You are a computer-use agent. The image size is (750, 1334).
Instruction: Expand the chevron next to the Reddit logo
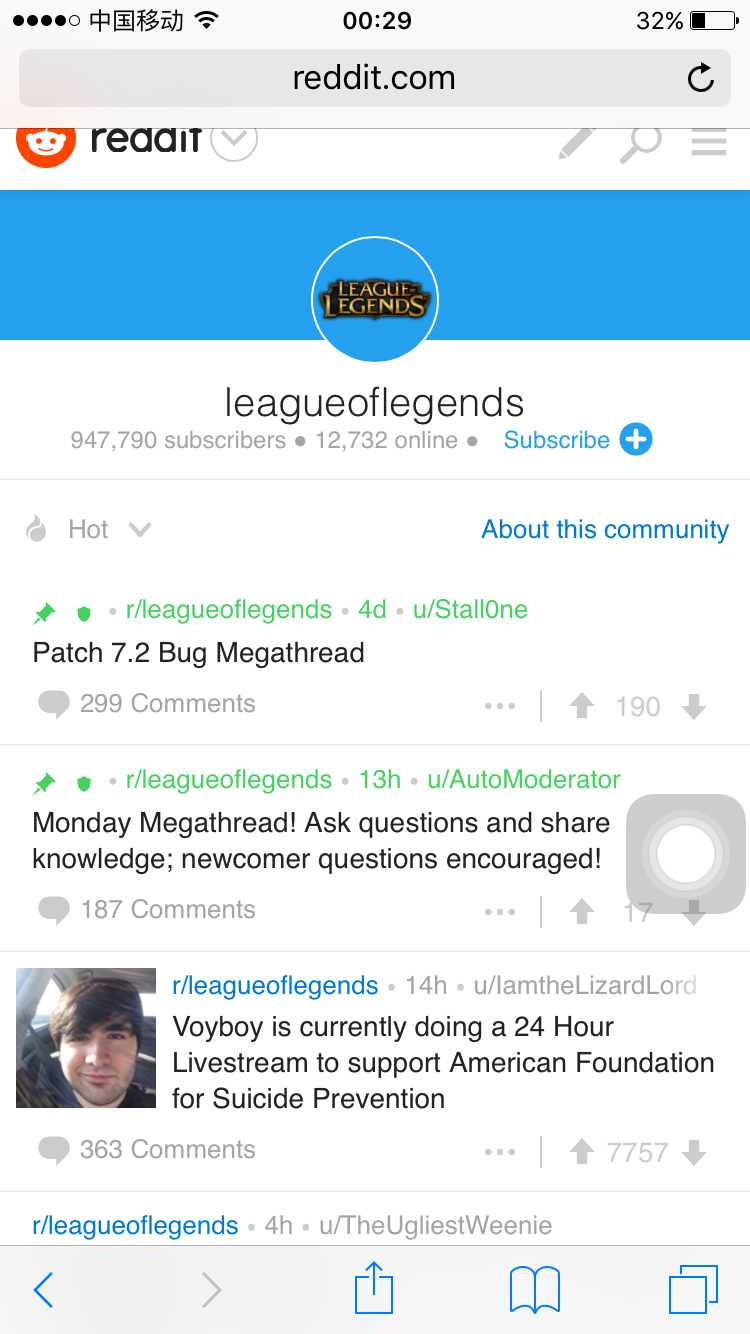[233, 141]
